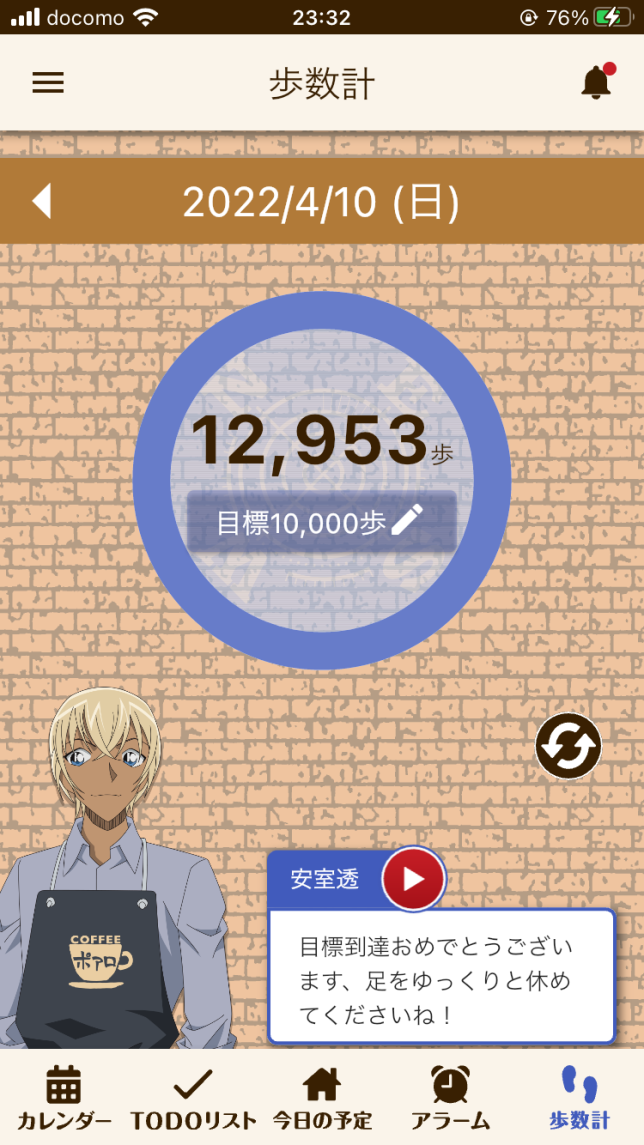
Task: Refresh the step count data
Action: (568, 746)
